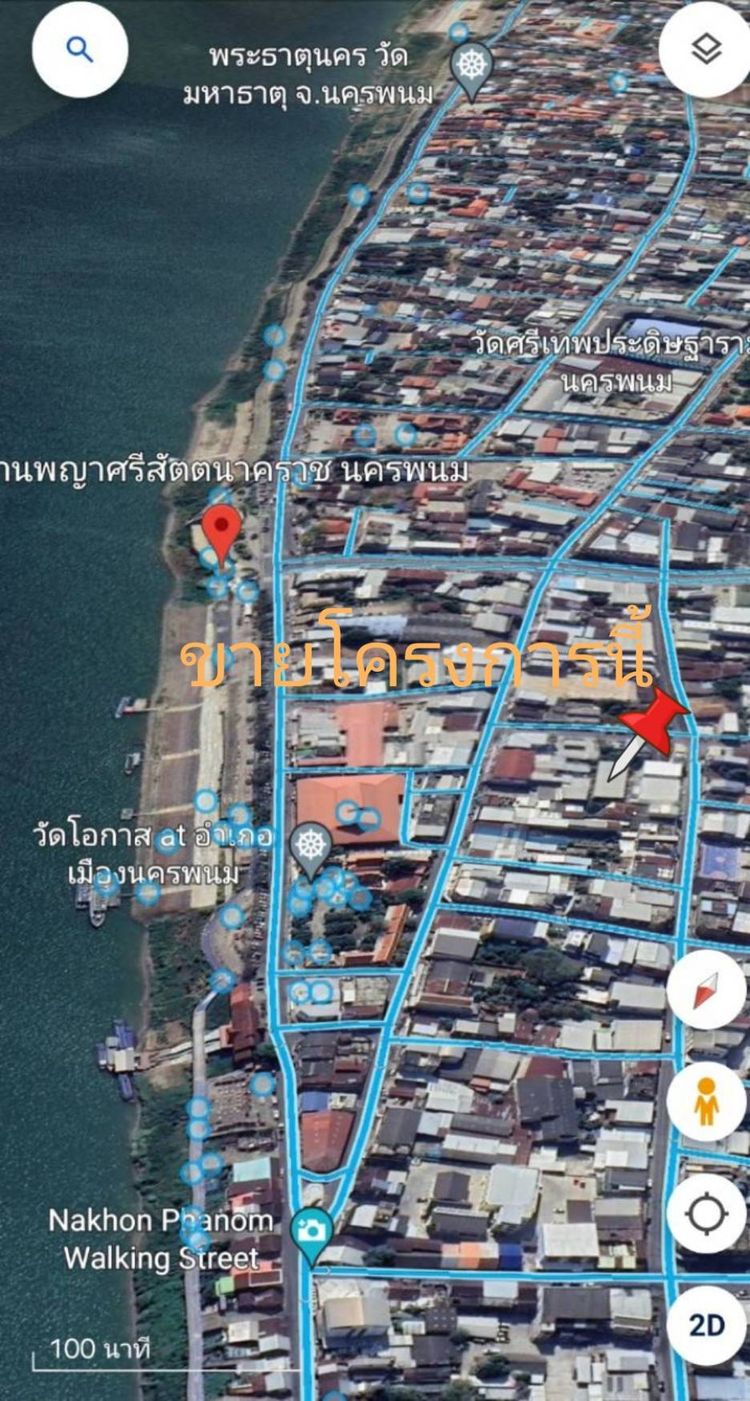
Task: Open the Nakhon Phanom Walking Street photo marker
Action: pos(312,1230)
